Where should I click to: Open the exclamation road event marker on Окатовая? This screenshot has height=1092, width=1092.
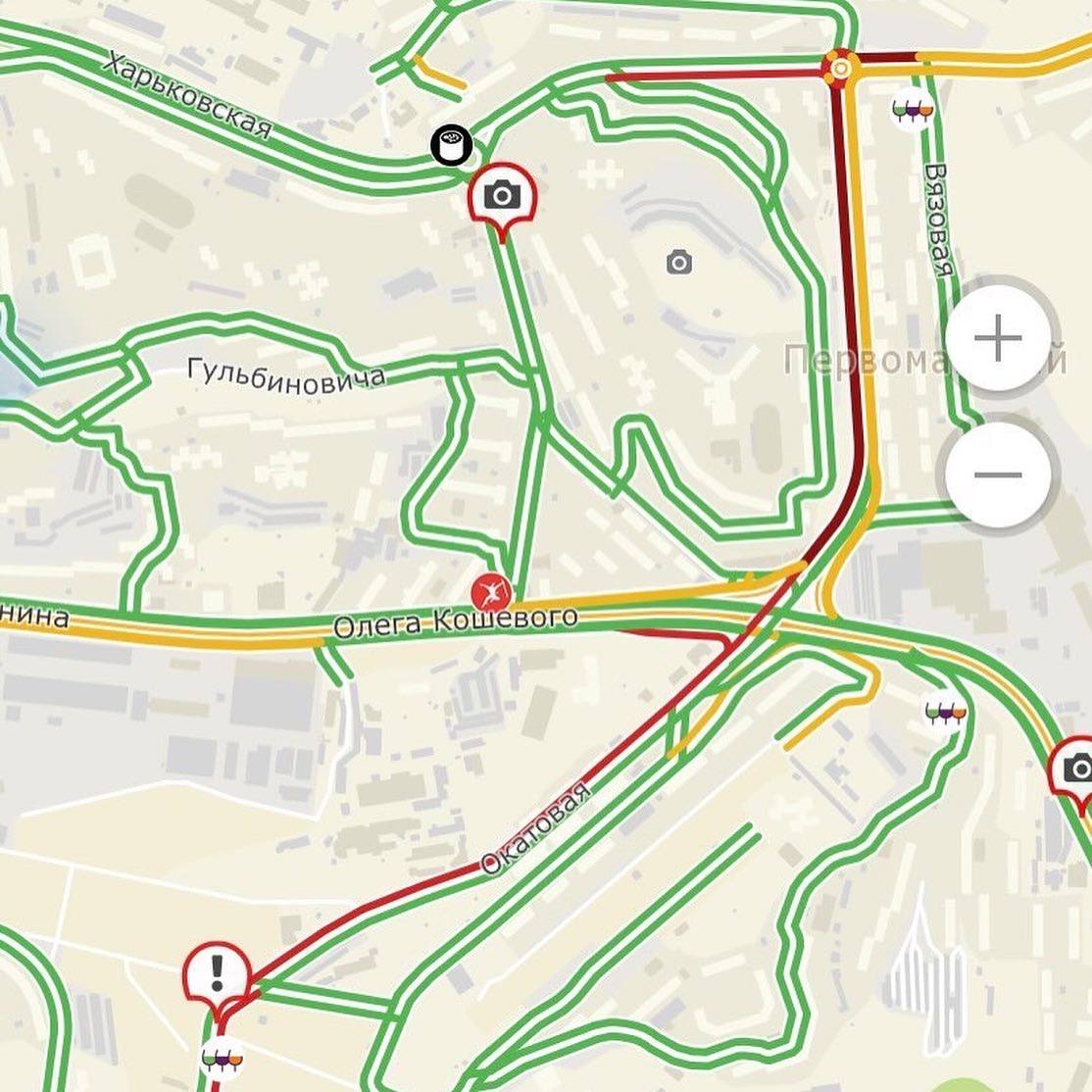[x=217, y=972]
